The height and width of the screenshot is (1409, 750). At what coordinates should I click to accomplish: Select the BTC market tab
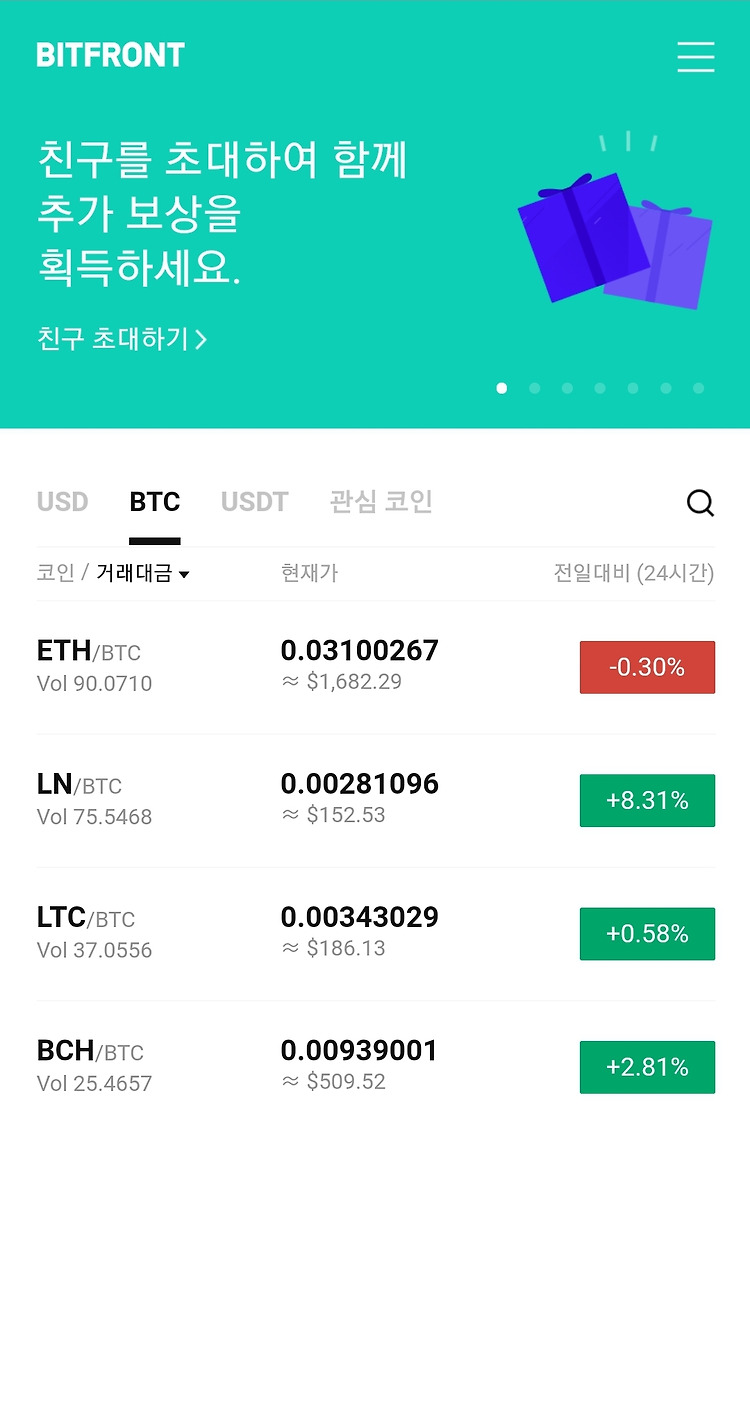[155, 502]
